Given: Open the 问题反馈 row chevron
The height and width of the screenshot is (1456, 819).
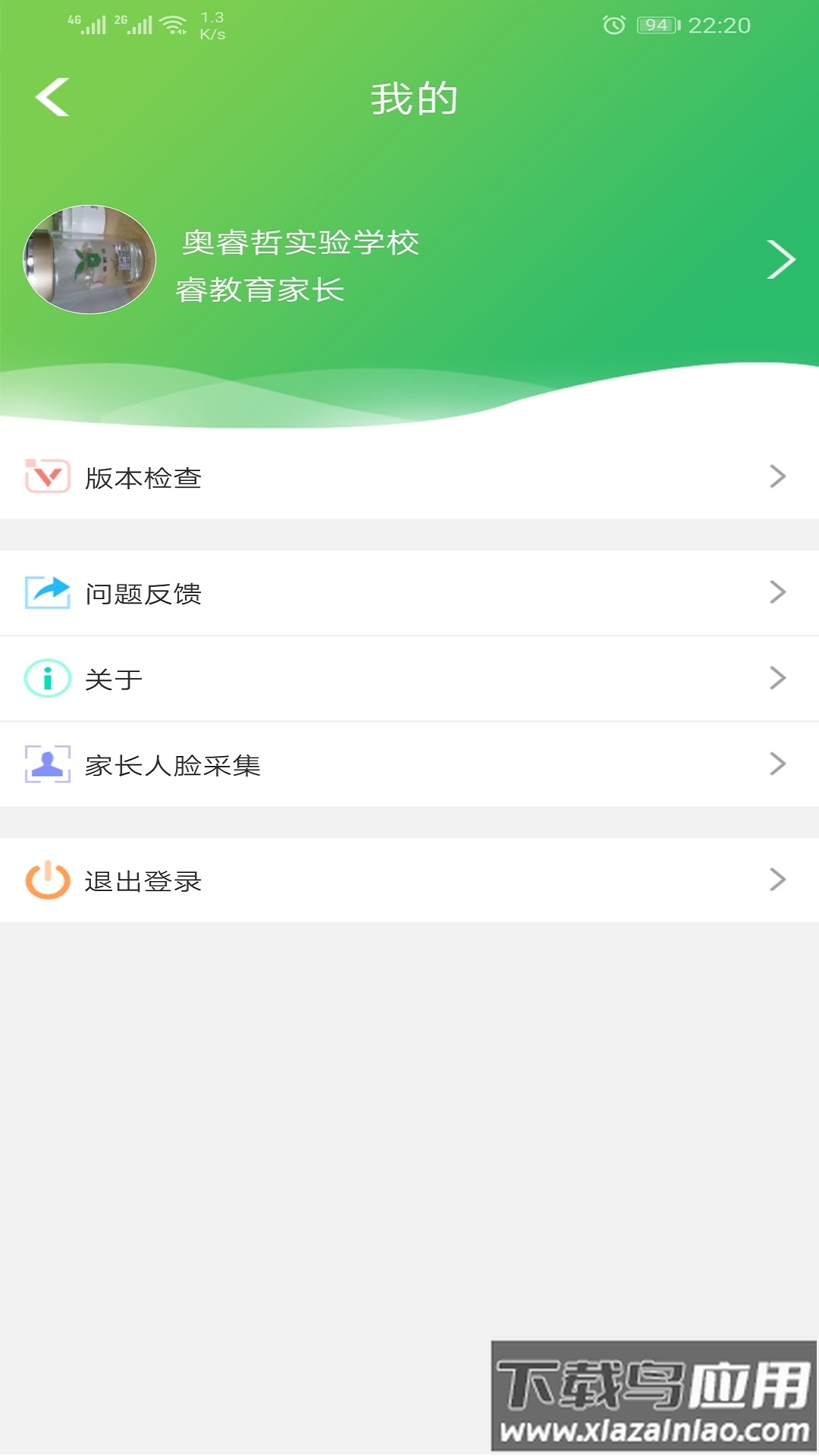Looking at the screenshot, I should [x=776, y=594].
